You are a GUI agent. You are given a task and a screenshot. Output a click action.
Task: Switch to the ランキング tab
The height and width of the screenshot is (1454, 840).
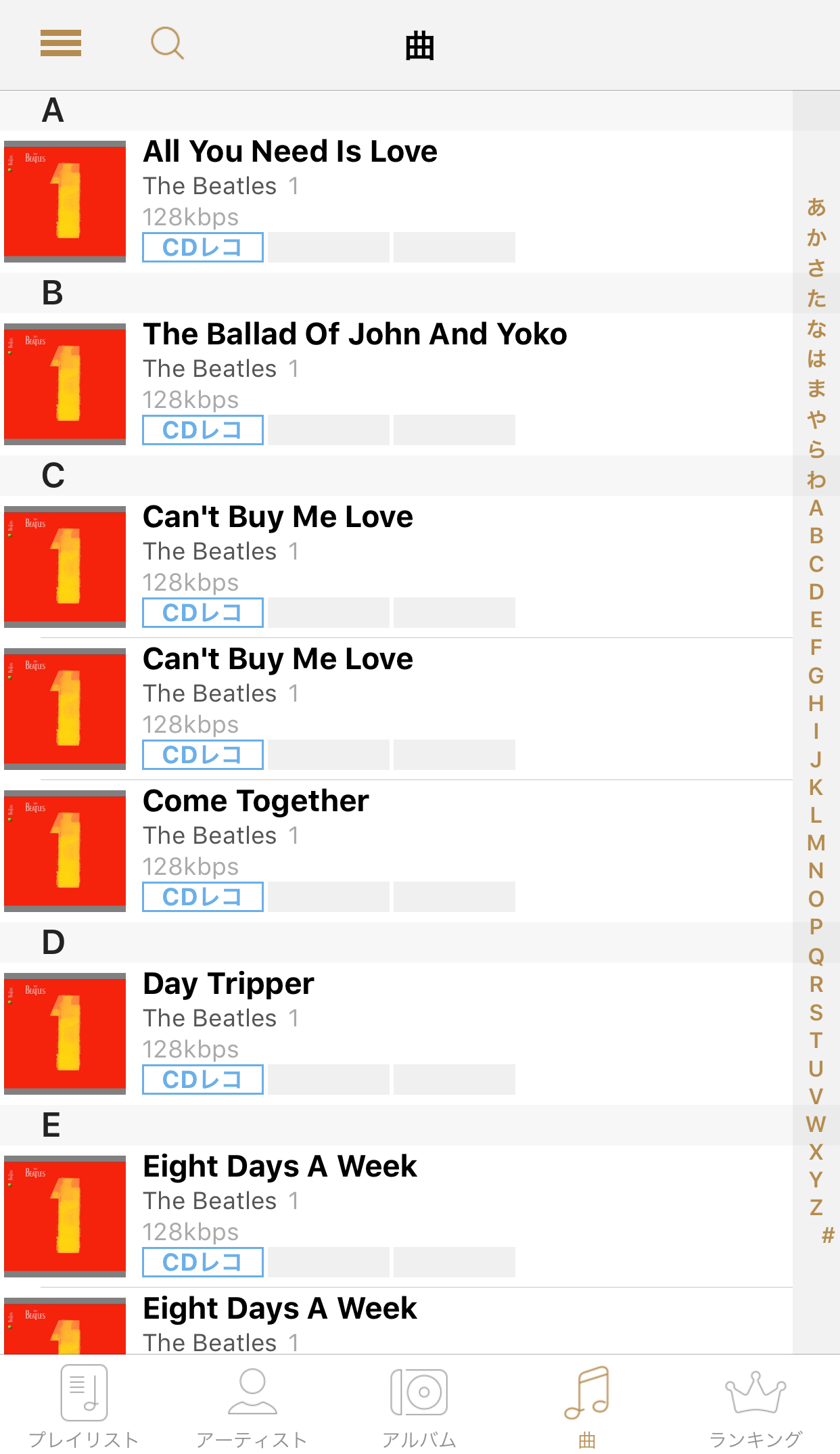(x=755, y=1405)
